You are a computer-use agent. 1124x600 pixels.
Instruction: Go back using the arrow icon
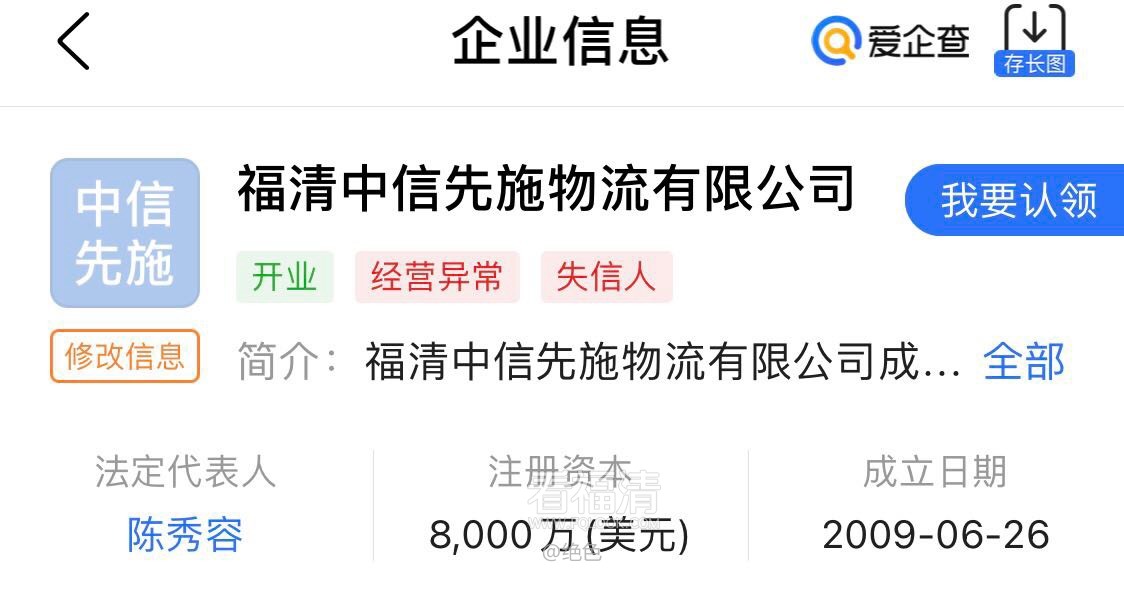74,42
